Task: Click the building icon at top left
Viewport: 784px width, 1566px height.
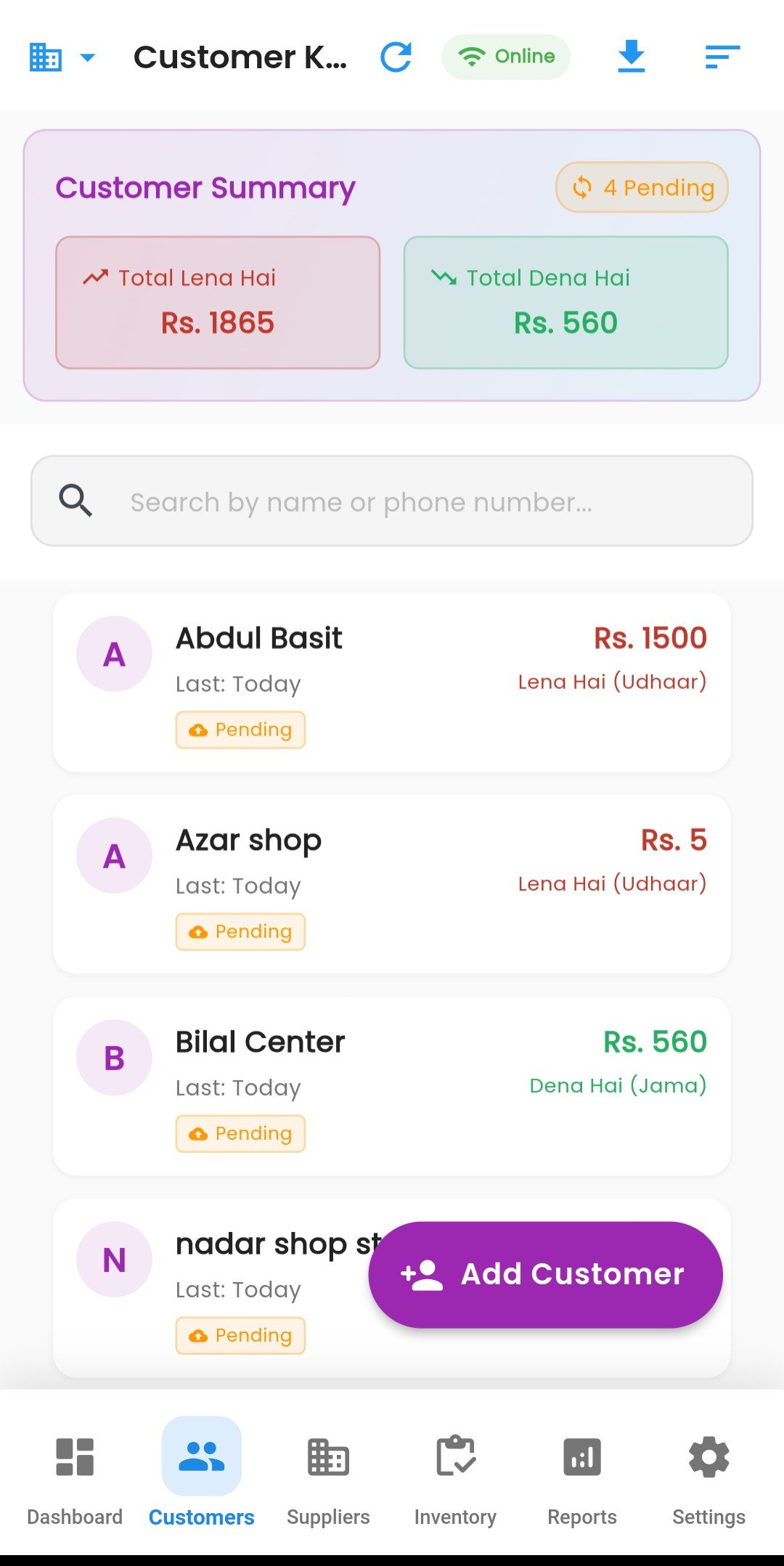Action: [x=44, y=56]
